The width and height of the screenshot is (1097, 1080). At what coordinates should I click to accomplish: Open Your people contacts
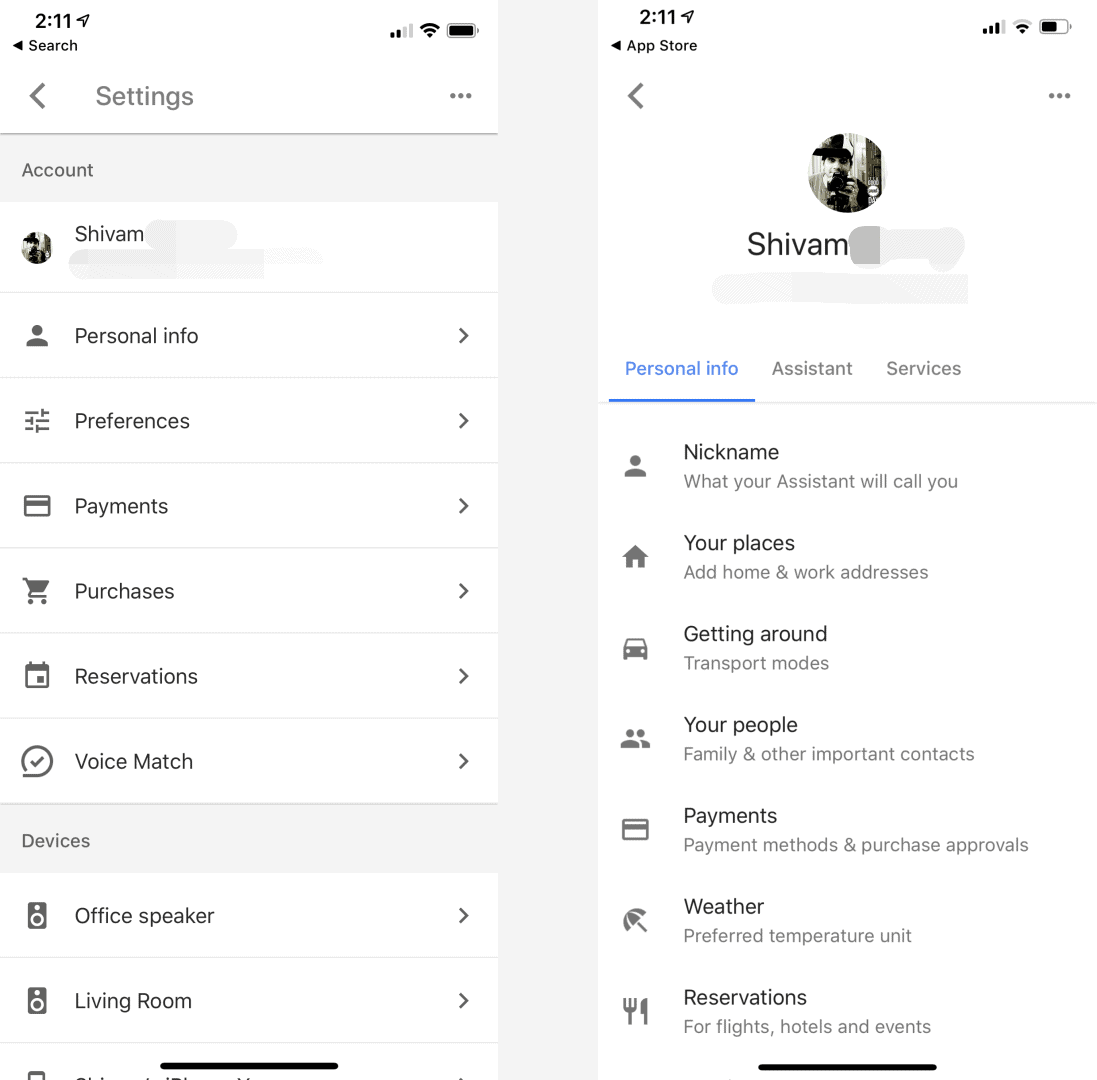click(847, 739)
